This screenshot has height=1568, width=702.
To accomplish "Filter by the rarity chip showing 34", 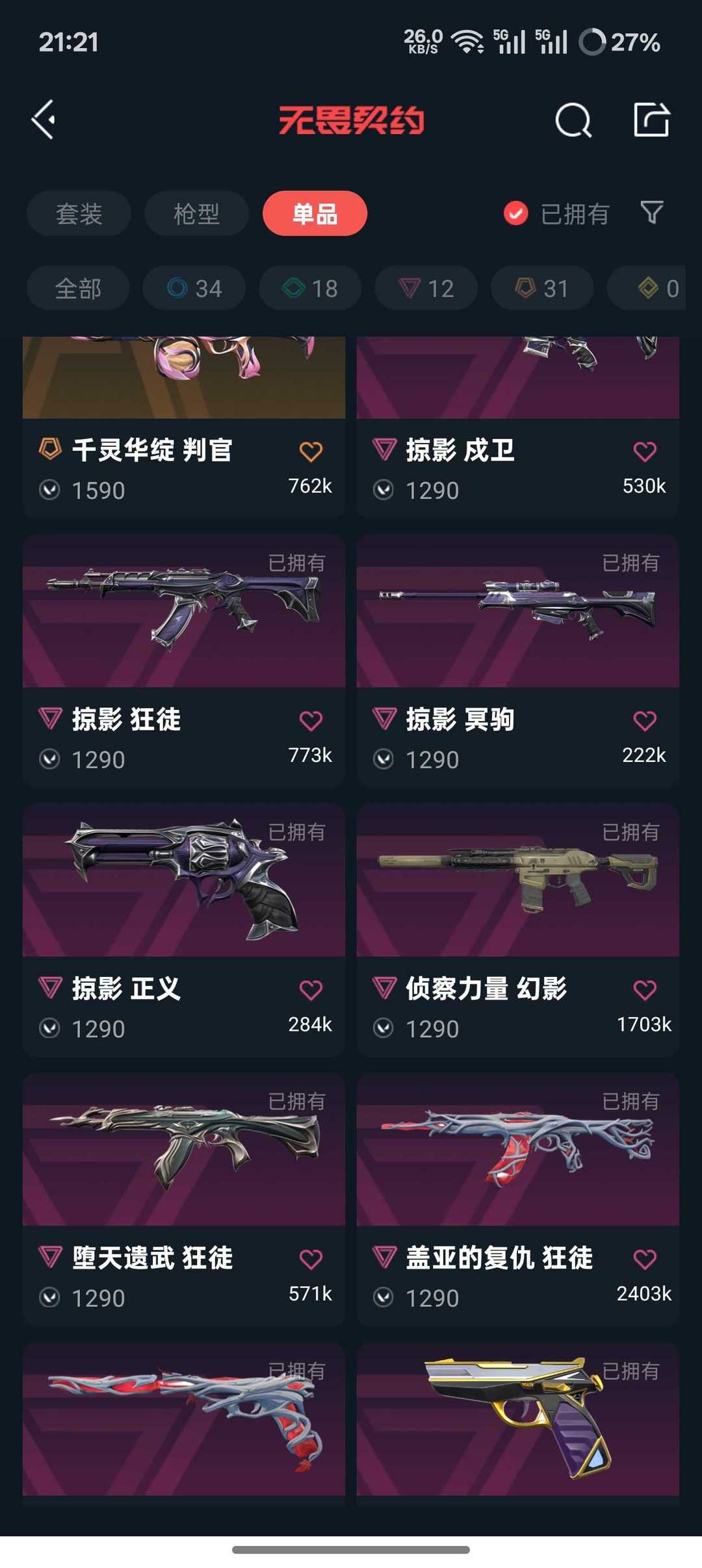I will pos(194,288).
